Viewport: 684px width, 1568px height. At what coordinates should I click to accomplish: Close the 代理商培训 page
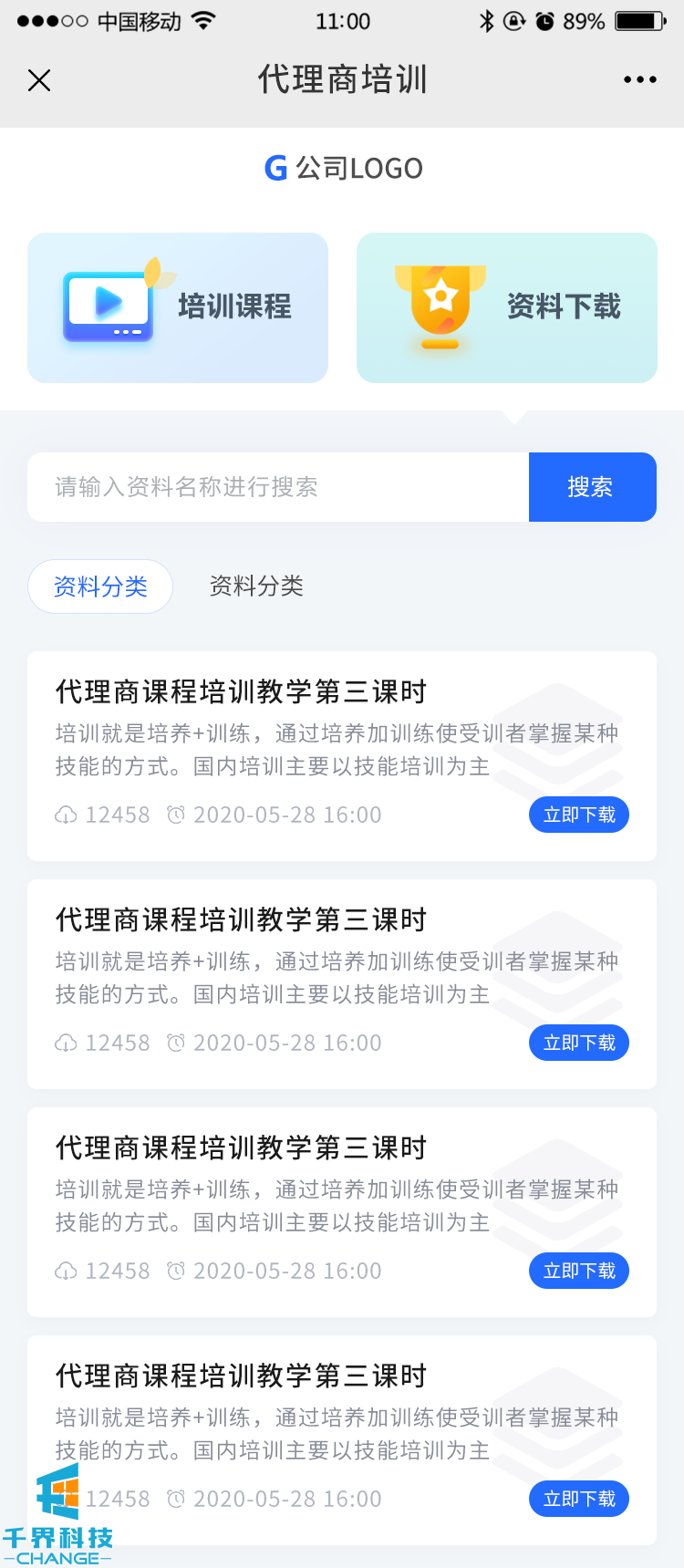39,80
